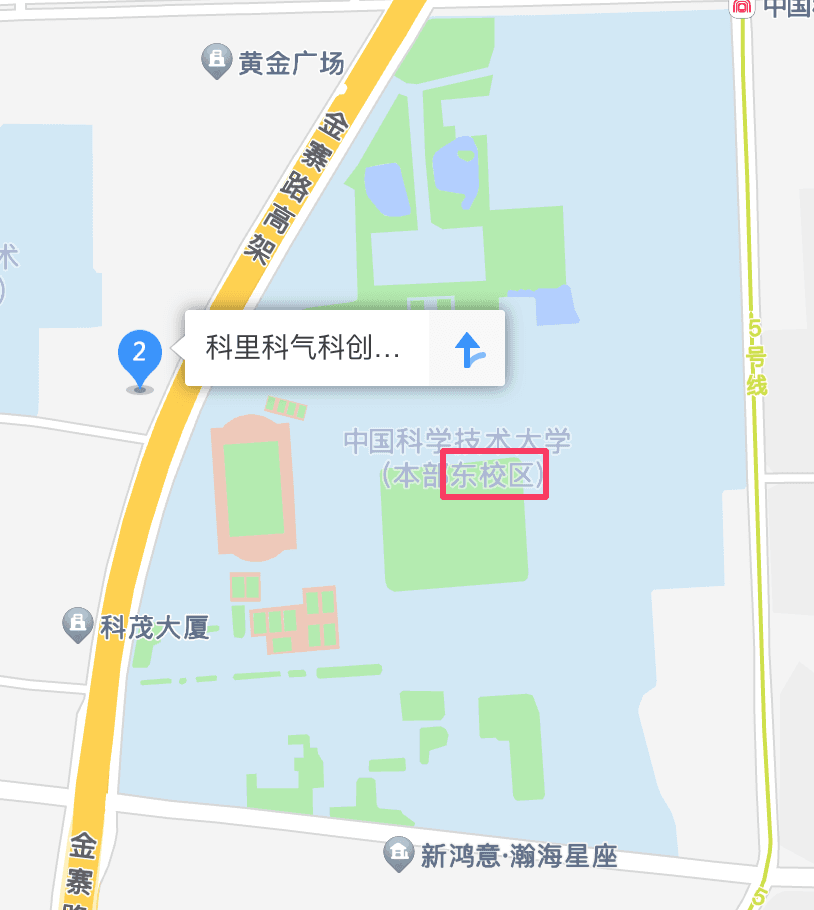Select the 科茂大厦 place marker
The image size is (814, 910).
point(77,626)
